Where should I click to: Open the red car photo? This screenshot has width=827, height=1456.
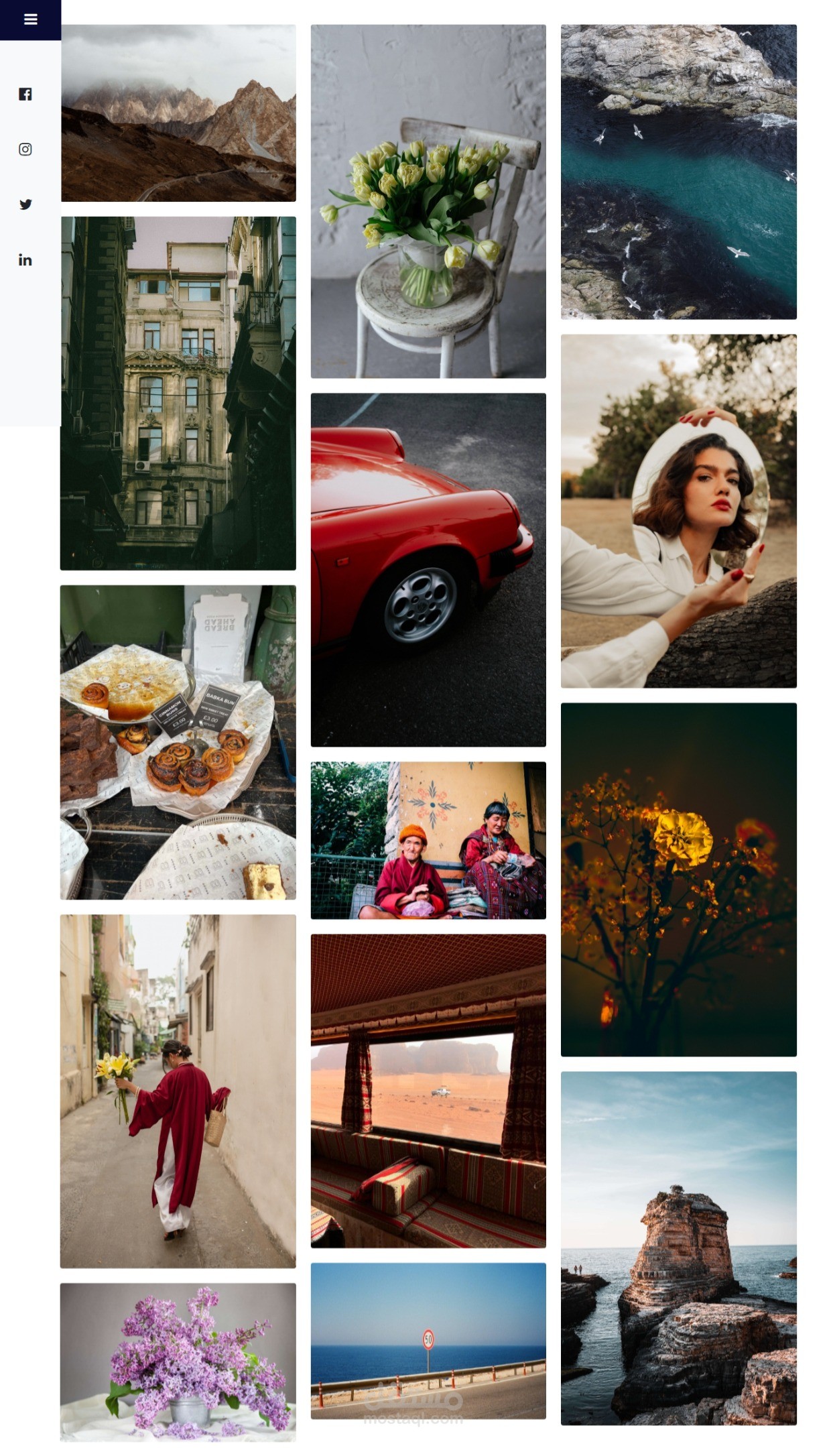pyautogui.click(x=428, y=569)
